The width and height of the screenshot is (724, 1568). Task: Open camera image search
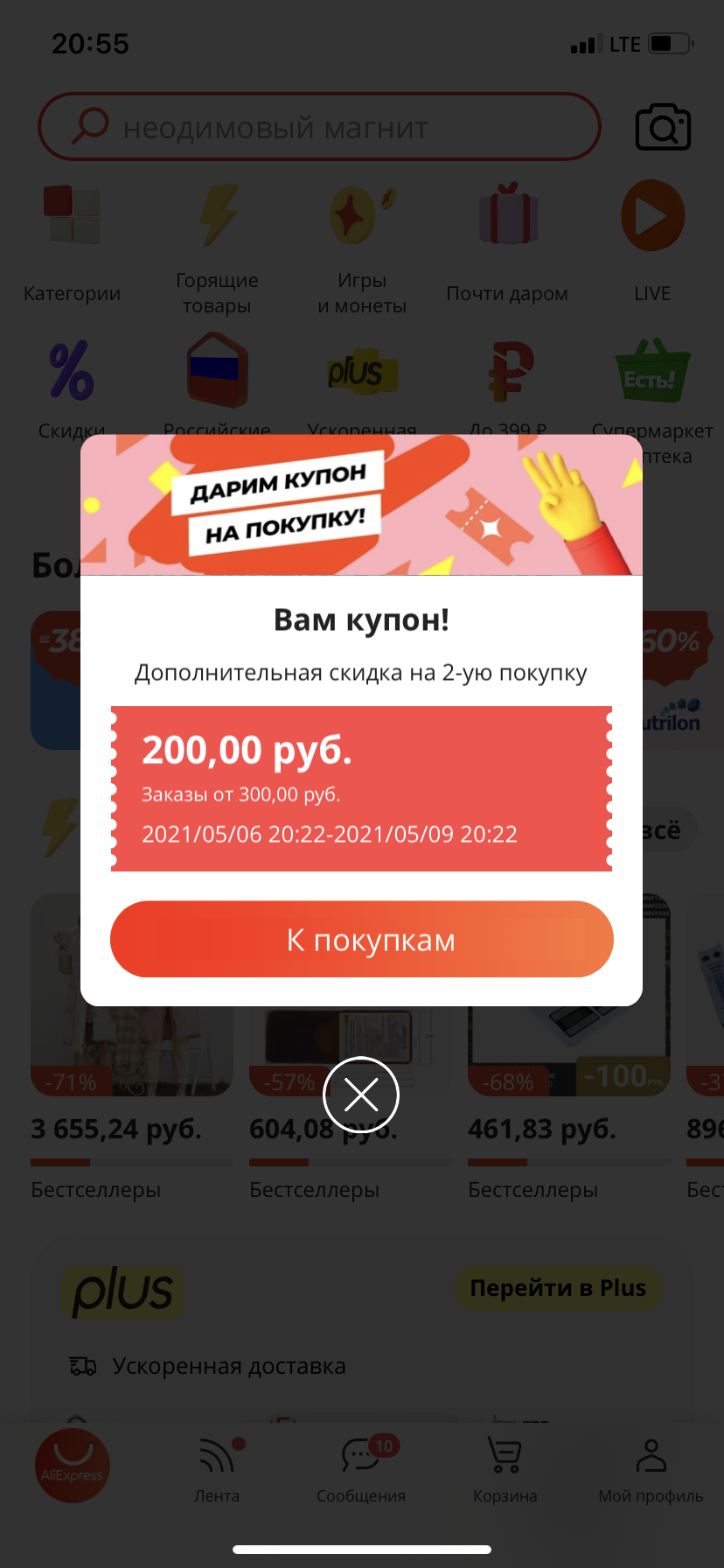tap(663, 127)
